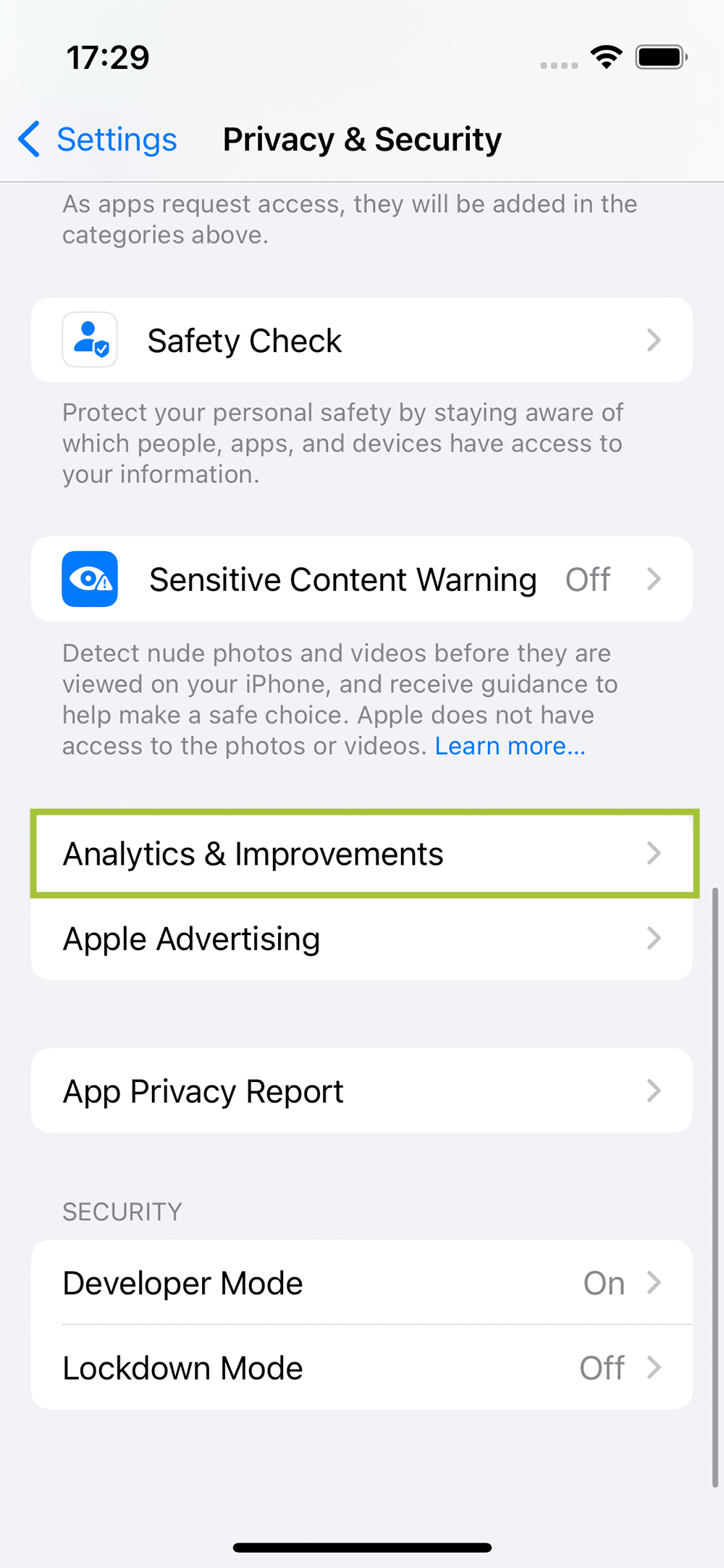
Task: Go back to Settings
Action: 98,139
